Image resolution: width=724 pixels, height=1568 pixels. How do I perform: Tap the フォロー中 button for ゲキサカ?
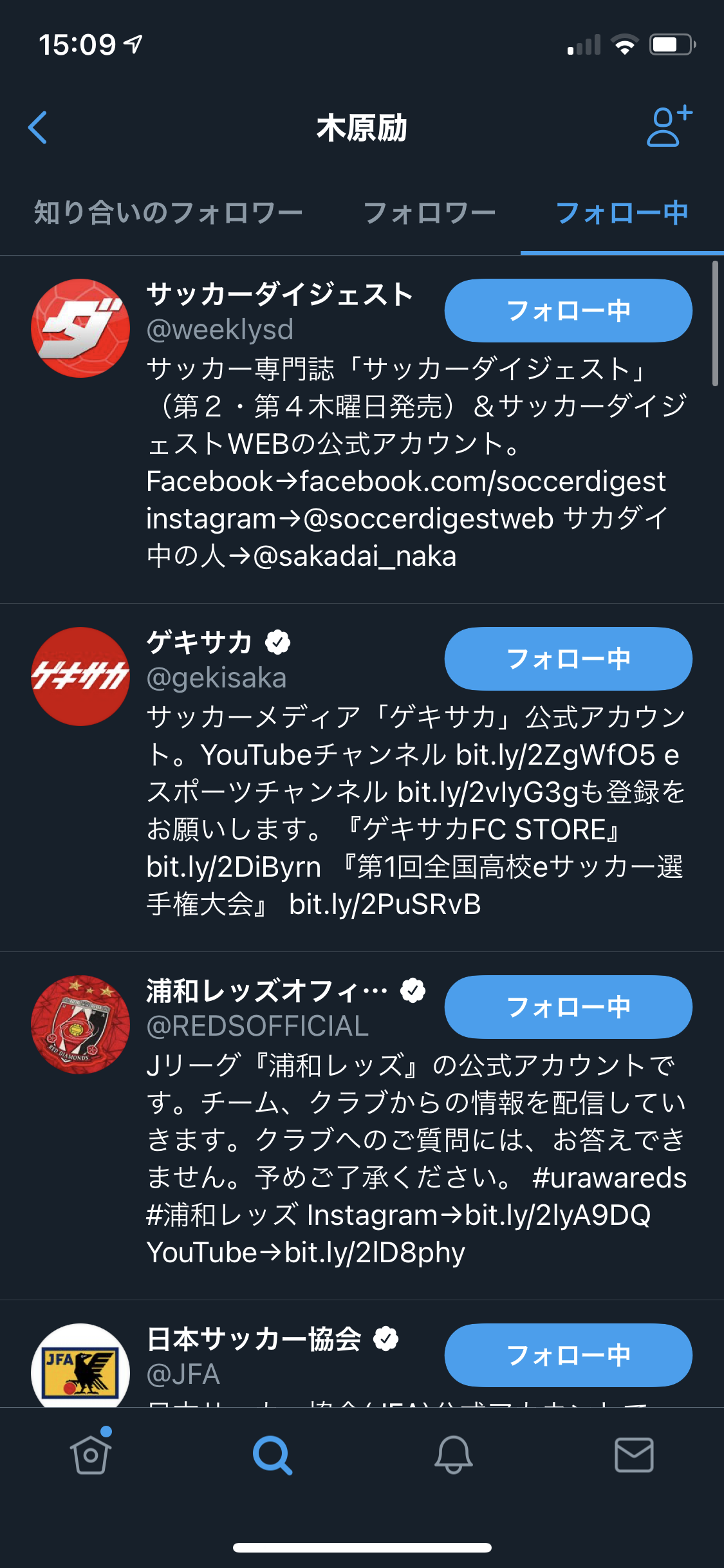click(x=568, y=658)
